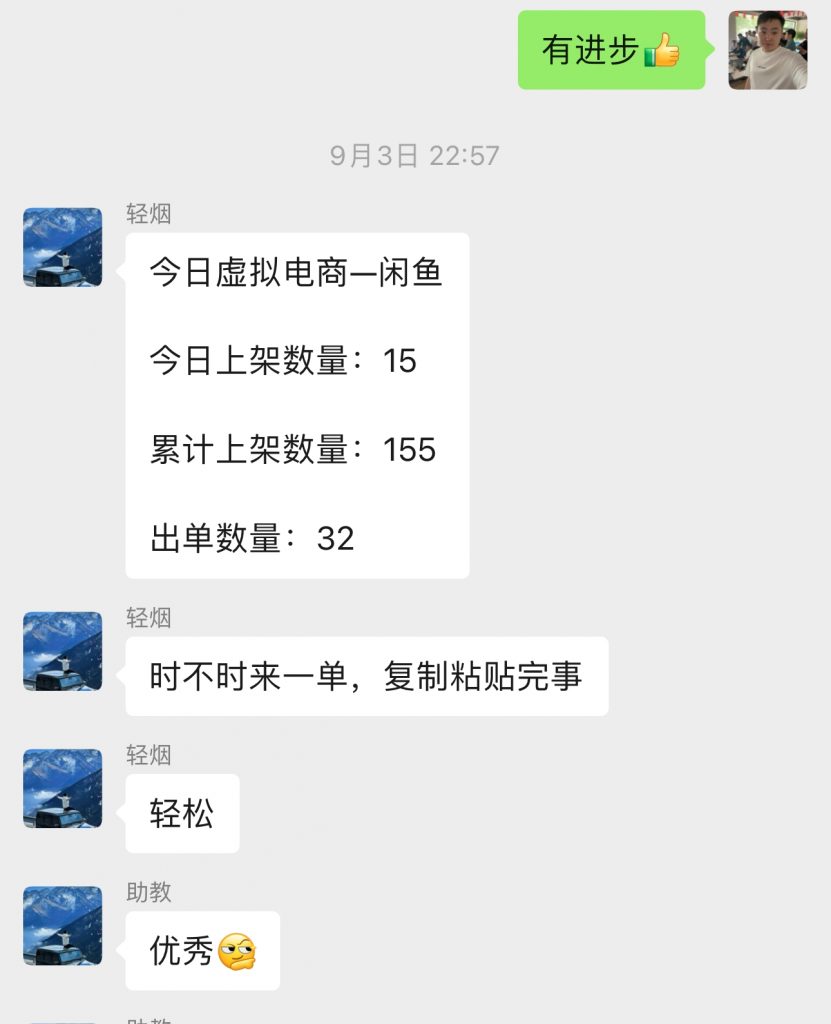
Task: Click the 轻松 chat bubble
Action: [182, 812]
